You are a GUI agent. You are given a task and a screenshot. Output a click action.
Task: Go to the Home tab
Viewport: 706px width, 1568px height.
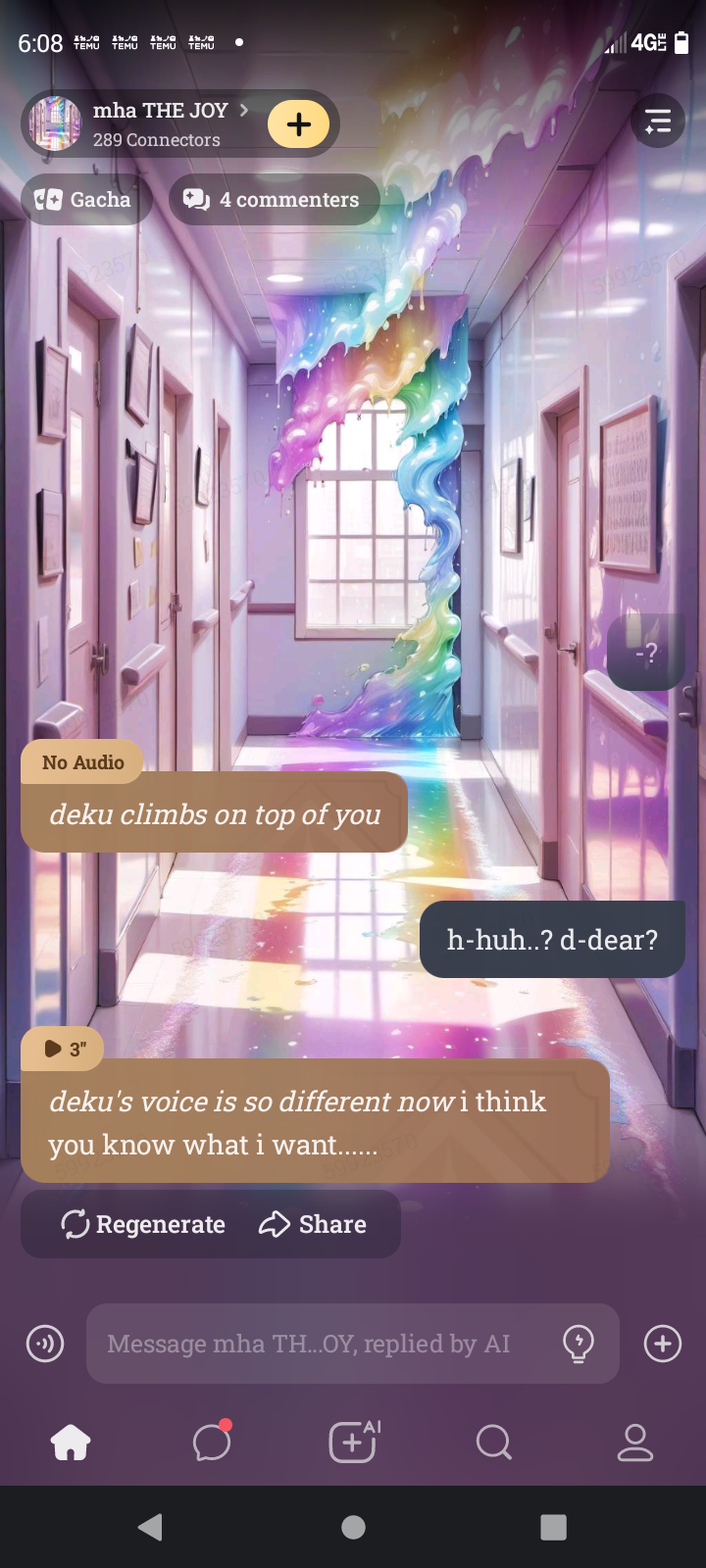coord(71,1443)
